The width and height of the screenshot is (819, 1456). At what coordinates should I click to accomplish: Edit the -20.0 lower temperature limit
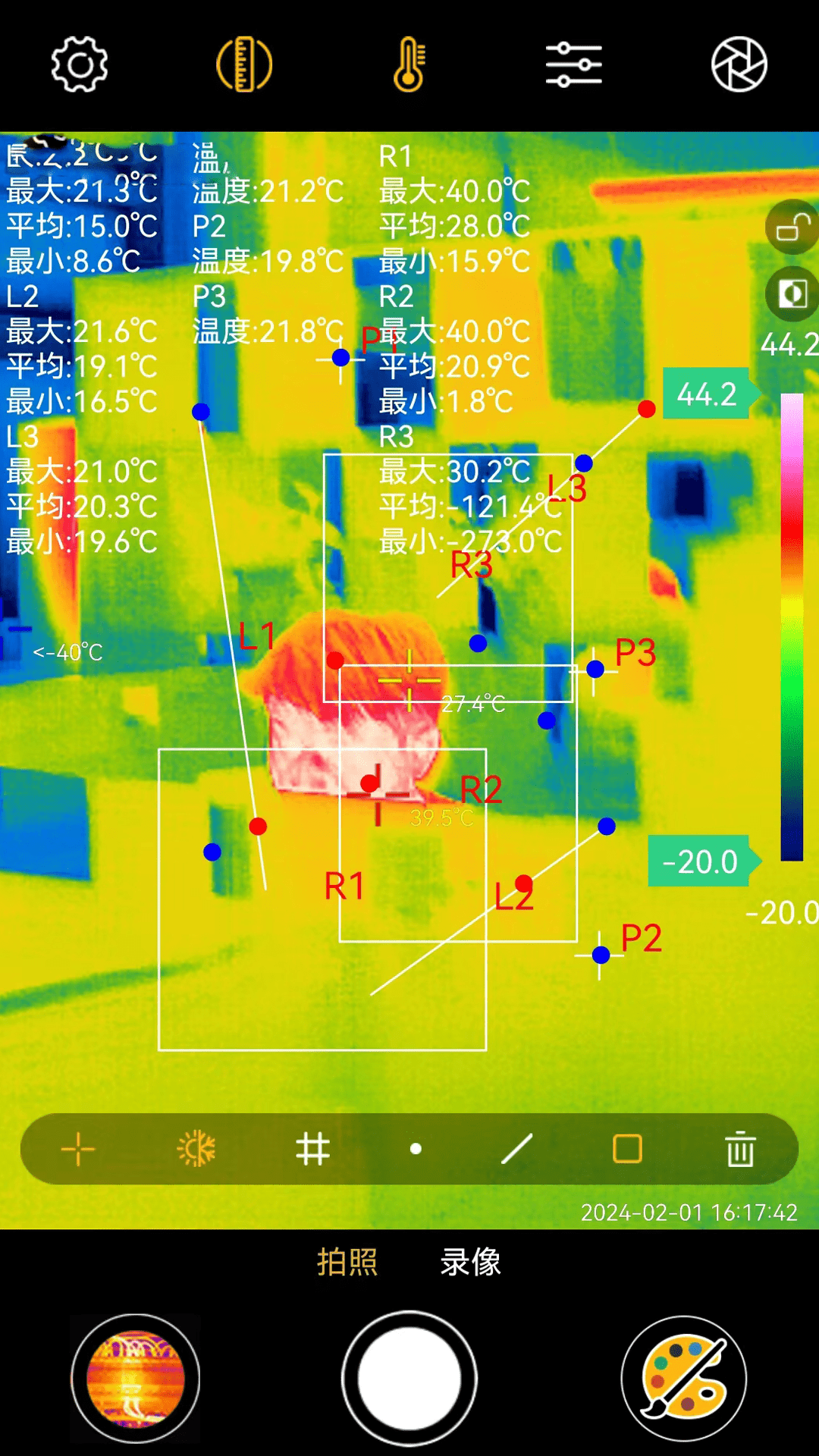click(x=699, y=861)
